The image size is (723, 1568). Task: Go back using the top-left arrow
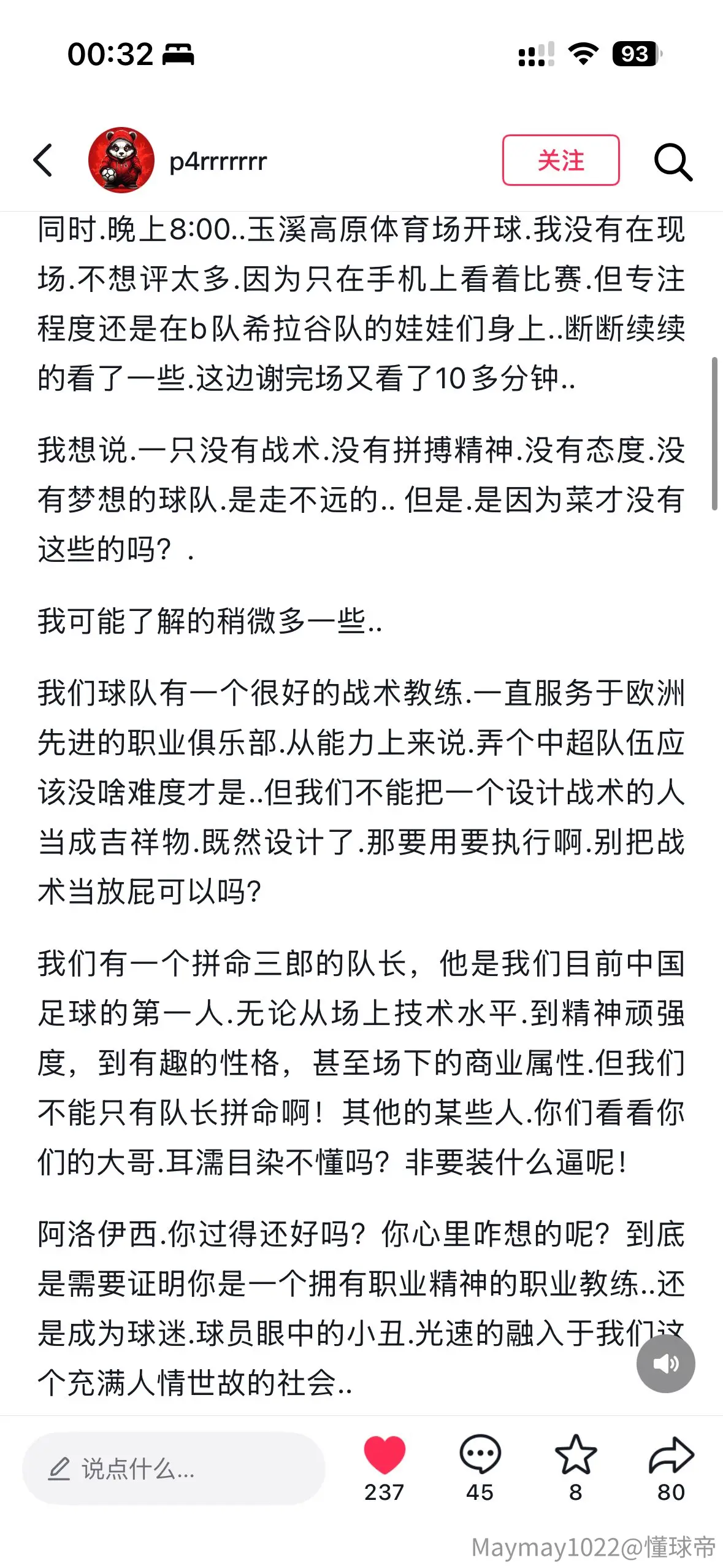43,161
